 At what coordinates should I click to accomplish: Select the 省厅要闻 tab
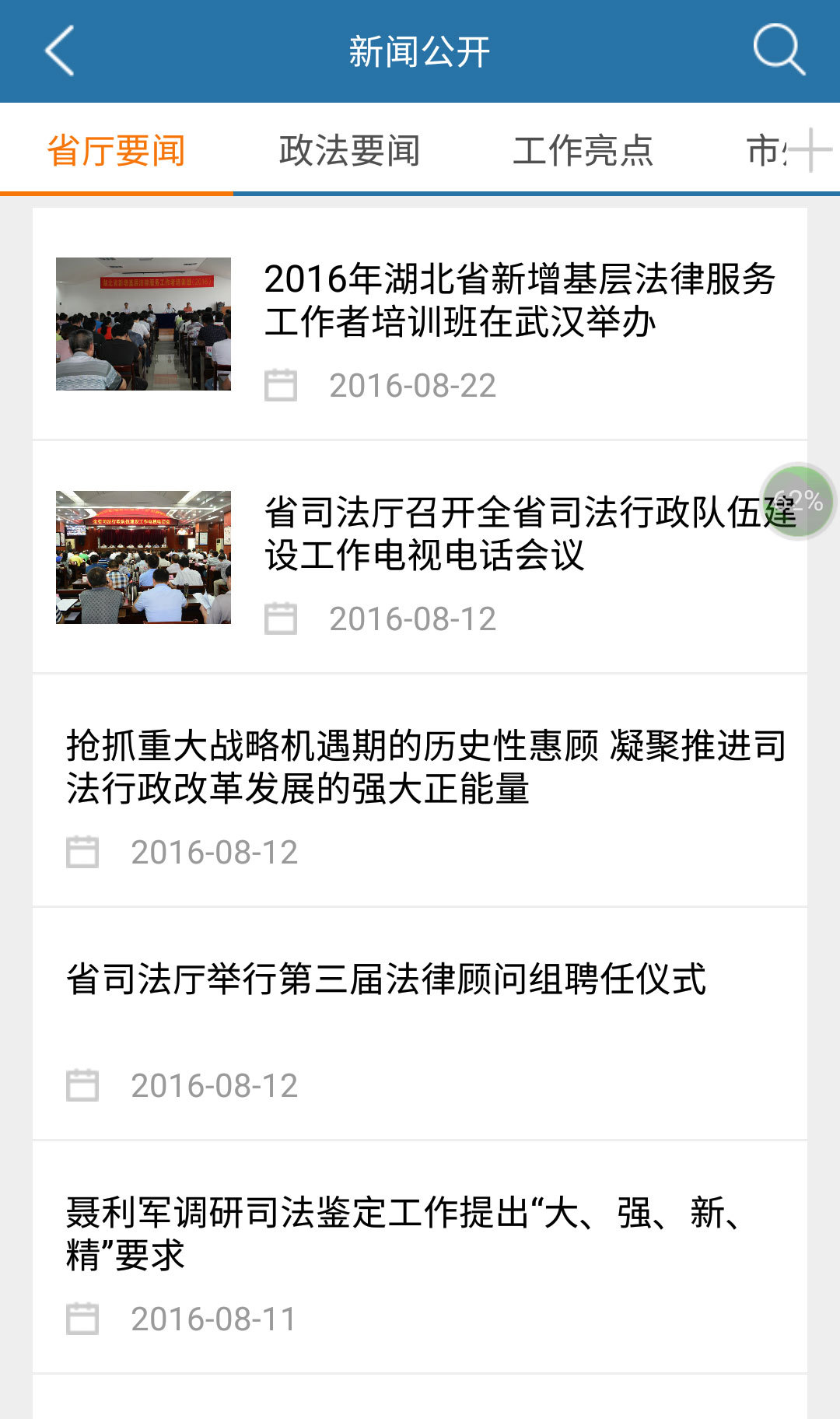(x=117, y=150)
